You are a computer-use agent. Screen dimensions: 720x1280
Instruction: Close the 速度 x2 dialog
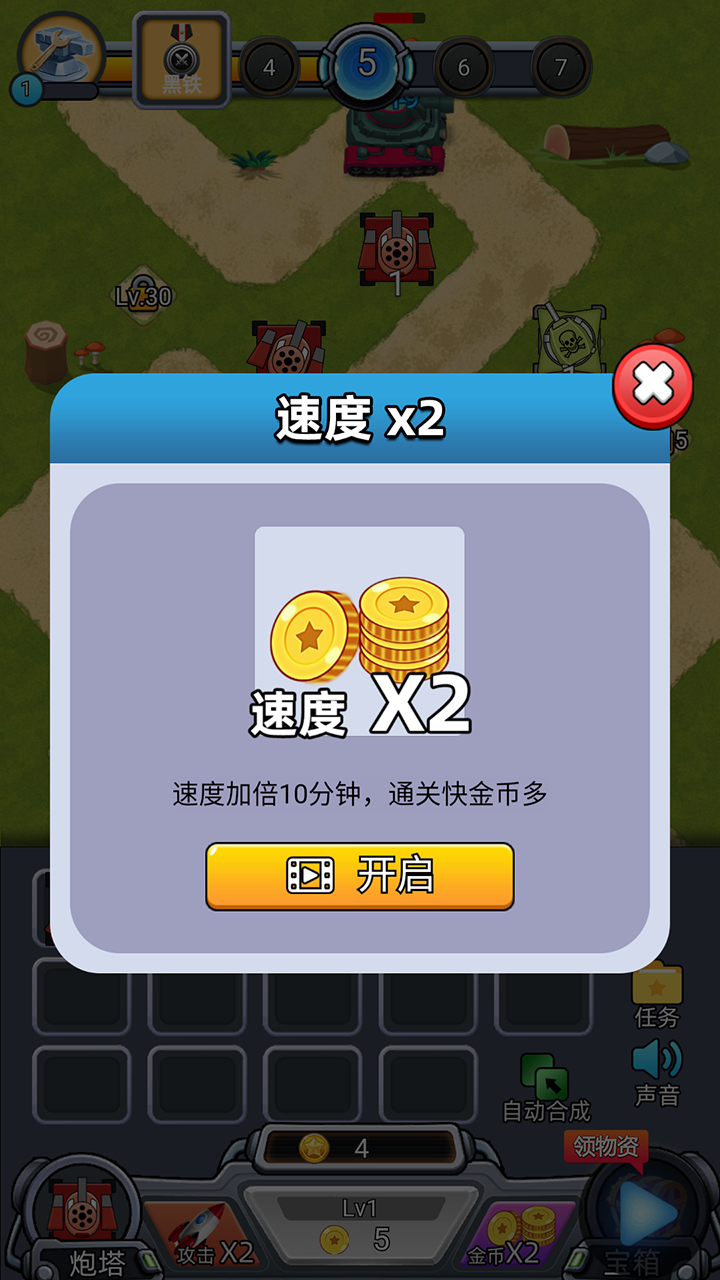tap(653, 385)
